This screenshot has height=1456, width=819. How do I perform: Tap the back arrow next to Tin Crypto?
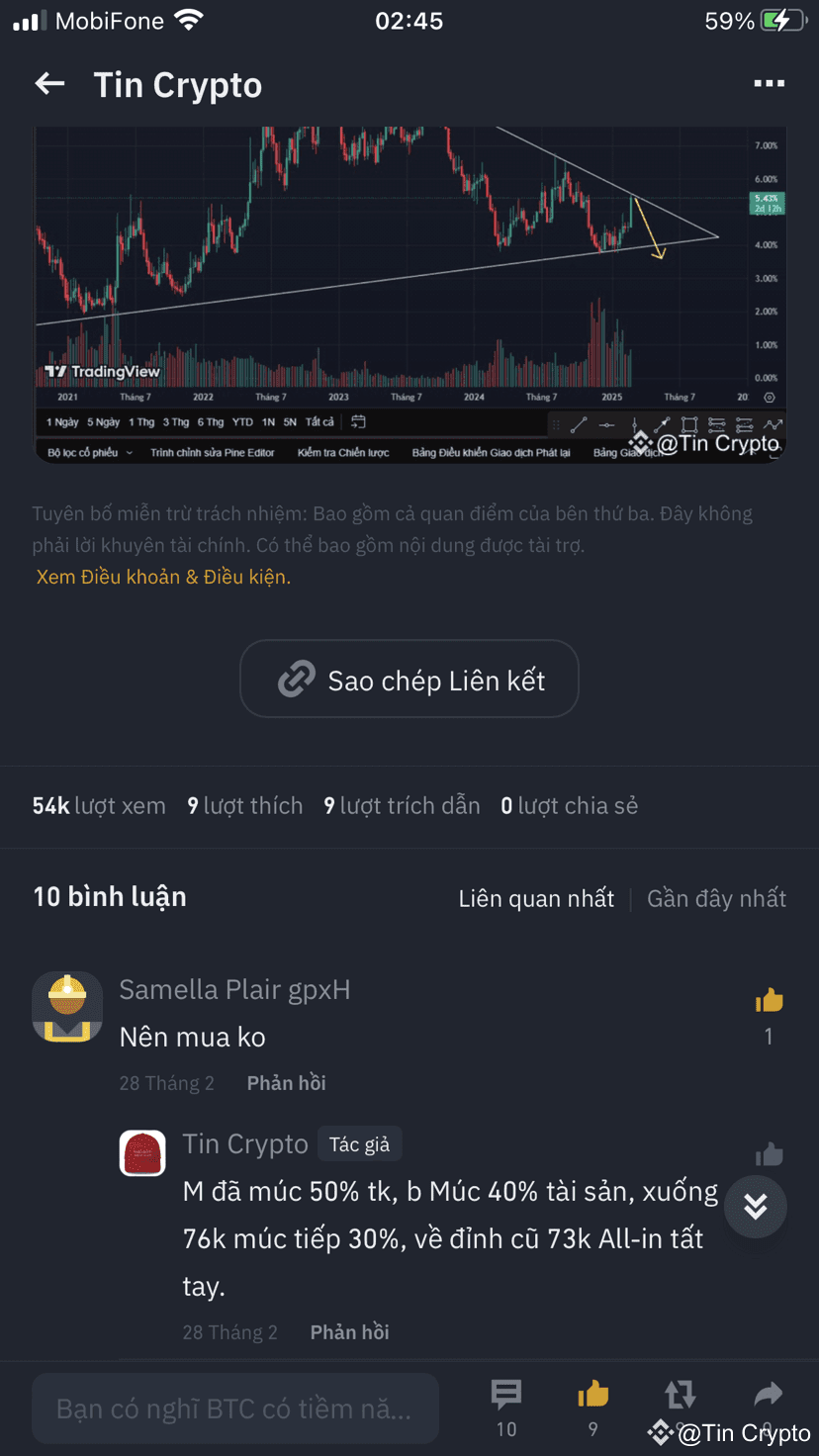[x=49, y=83]
